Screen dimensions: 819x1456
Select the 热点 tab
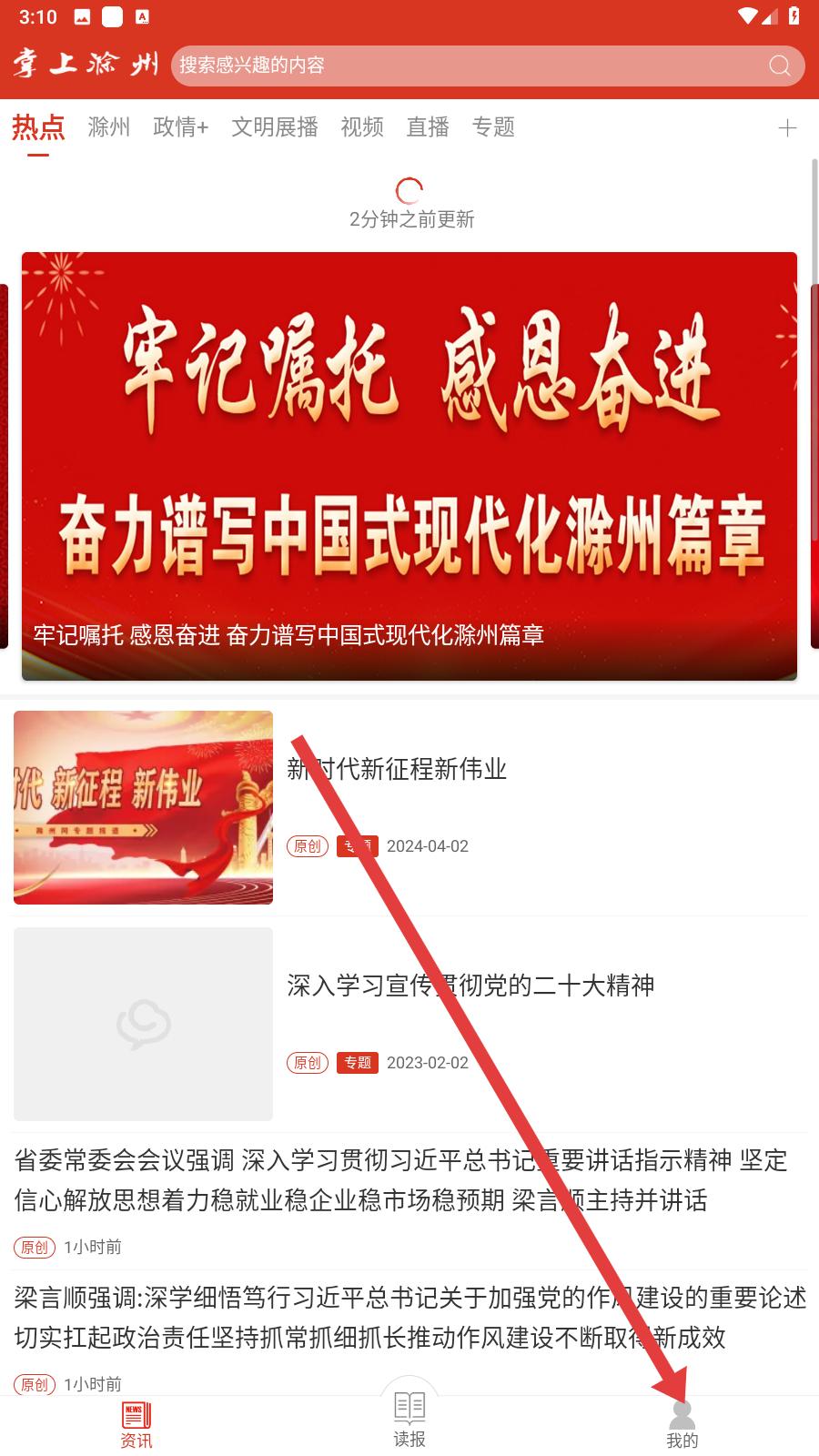pos(38,127)
